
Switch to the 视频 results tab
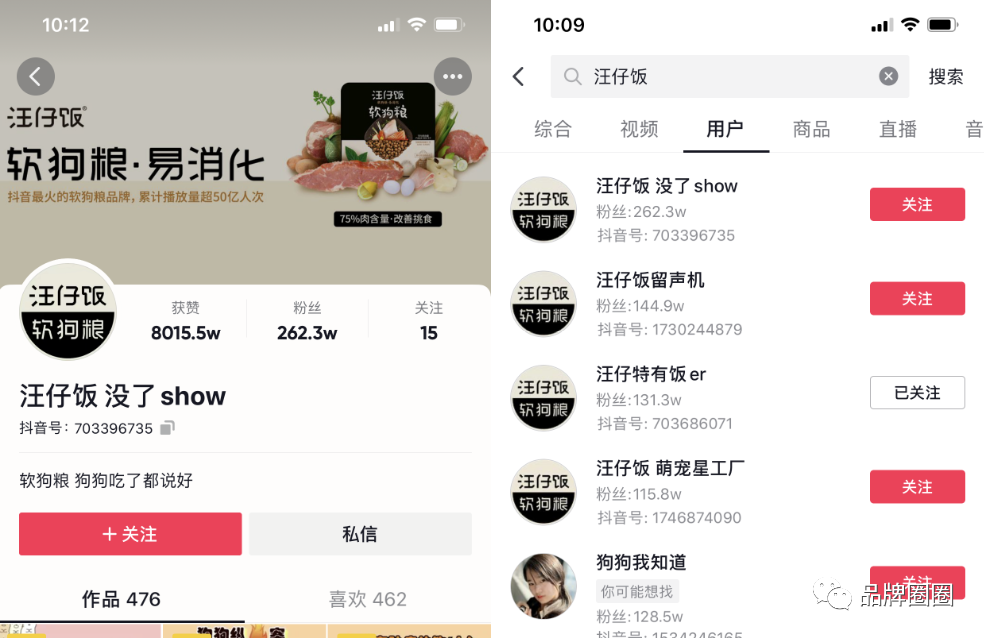[x=639, y=129]
